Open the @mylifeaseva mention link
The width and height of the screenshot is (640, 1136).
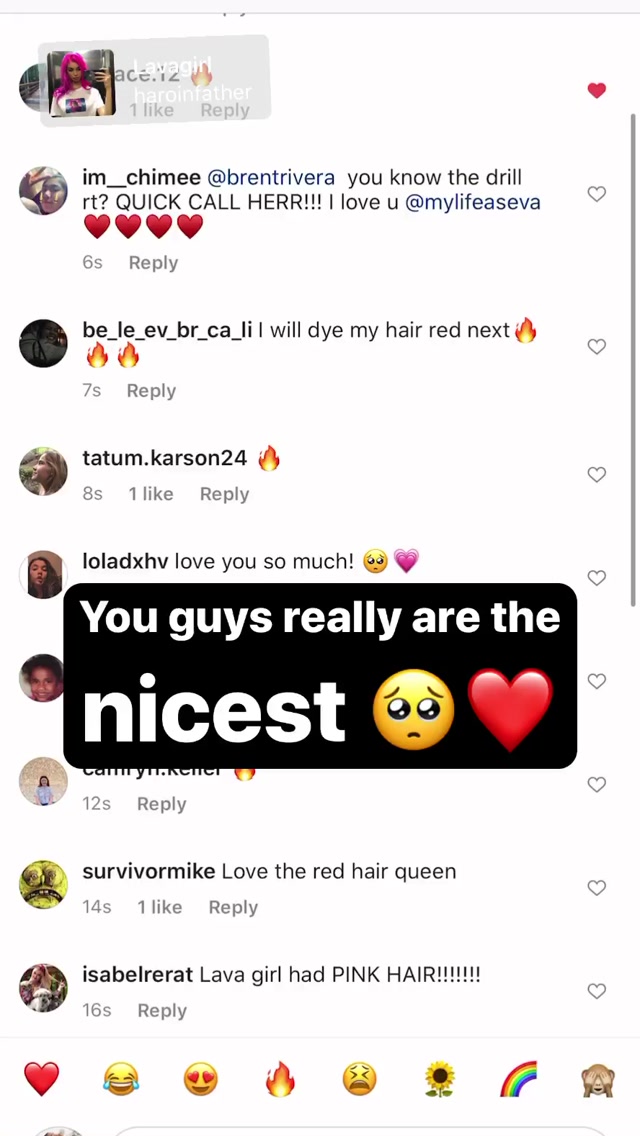(x=473, y=202)
